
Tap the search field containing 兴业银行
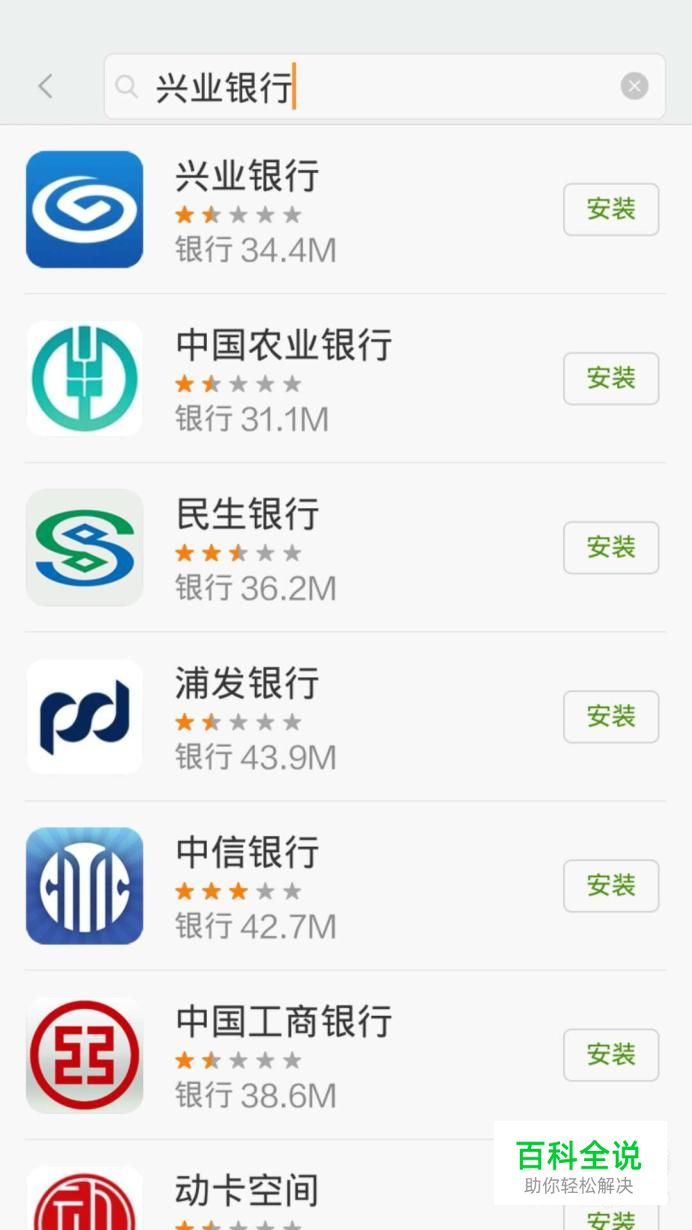coord(384,87)
